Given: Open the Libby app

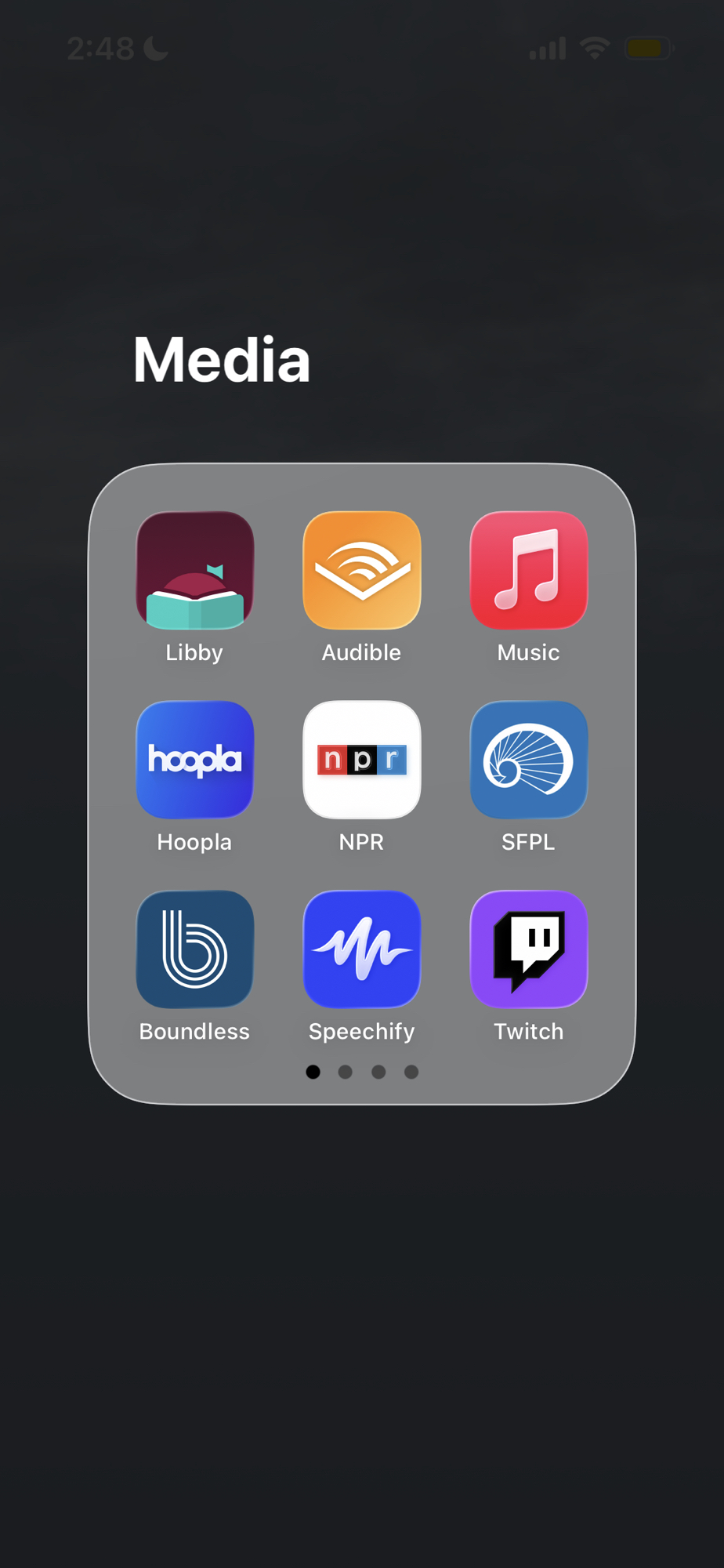Looking at the screenshot, I should (x=194, y=570).
